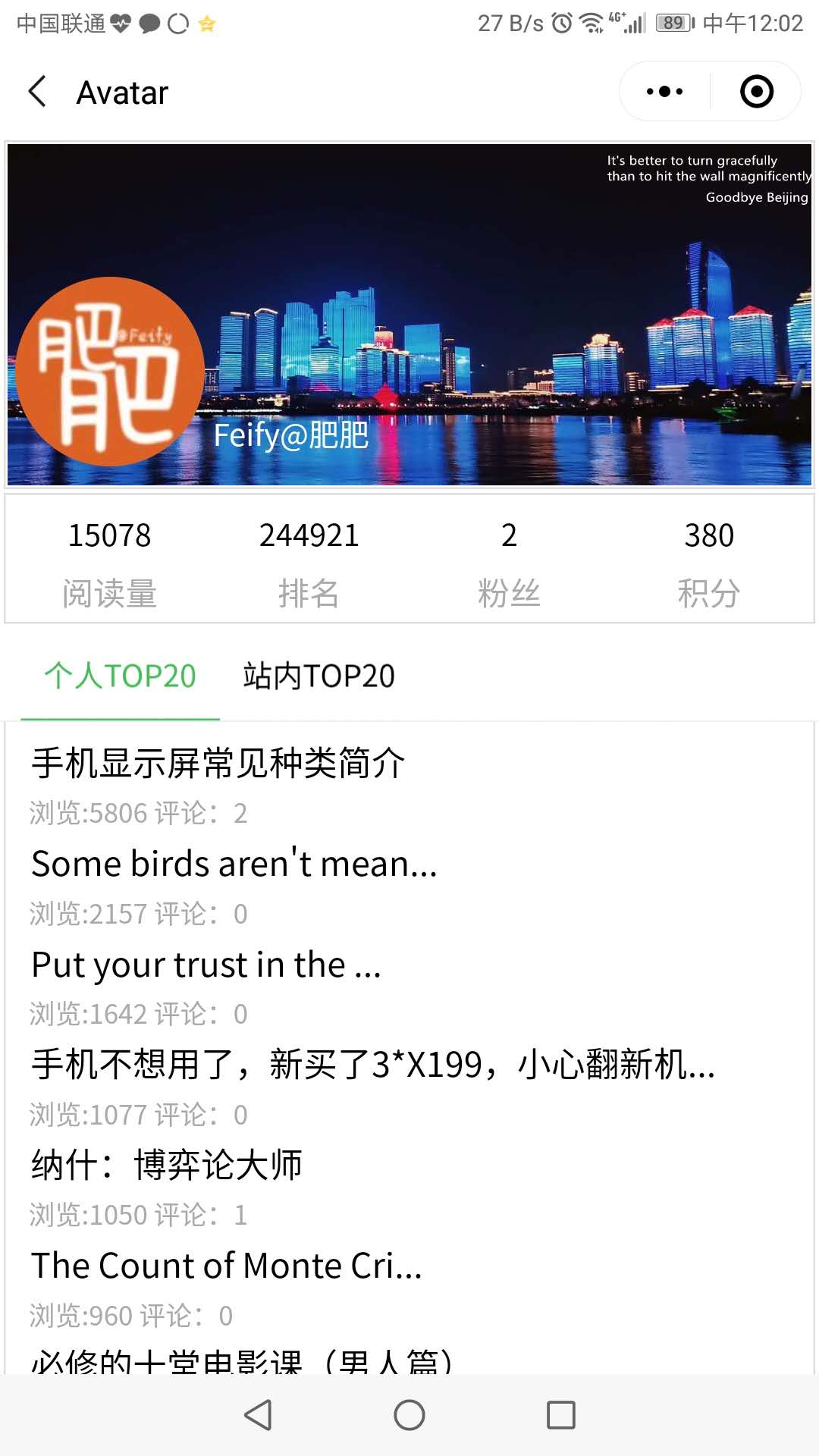The width and height of the screenshot is (819, 1456).
Task: Close the mini program with the circle button
Action: point(756,92)
